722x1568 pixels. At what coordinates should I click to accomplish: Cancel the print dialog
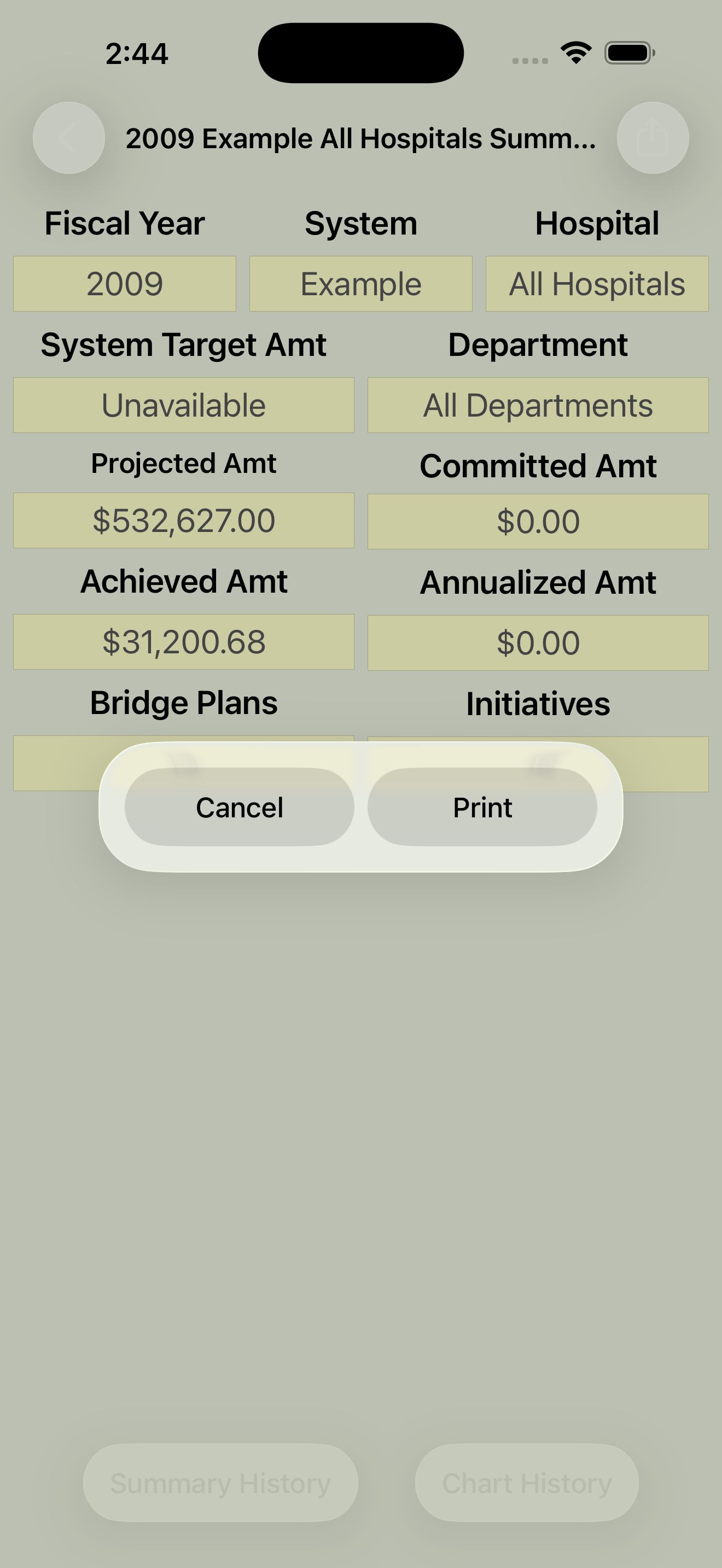(x=239, y=807)
